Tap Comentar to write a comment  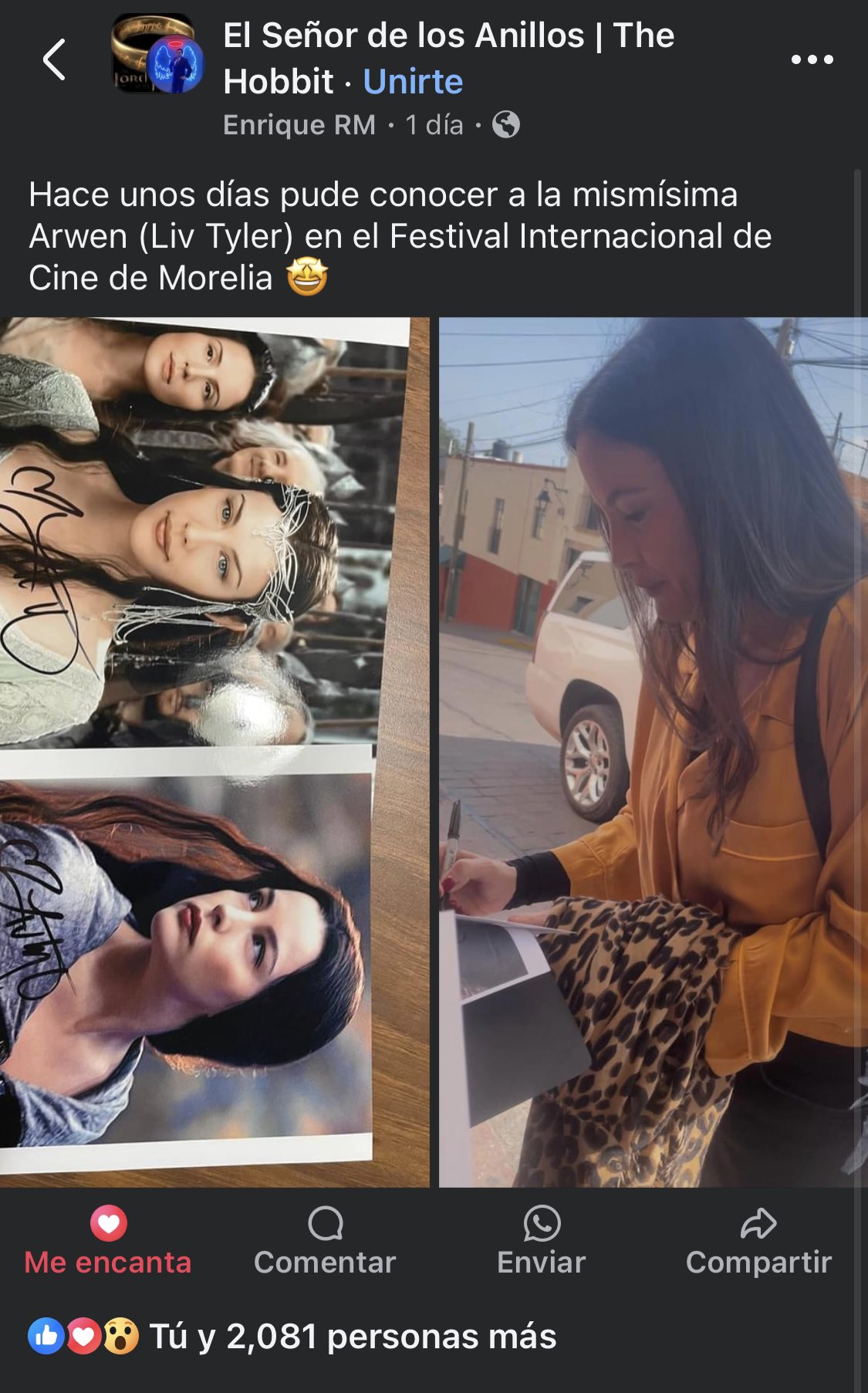(x=325, y=1241)
